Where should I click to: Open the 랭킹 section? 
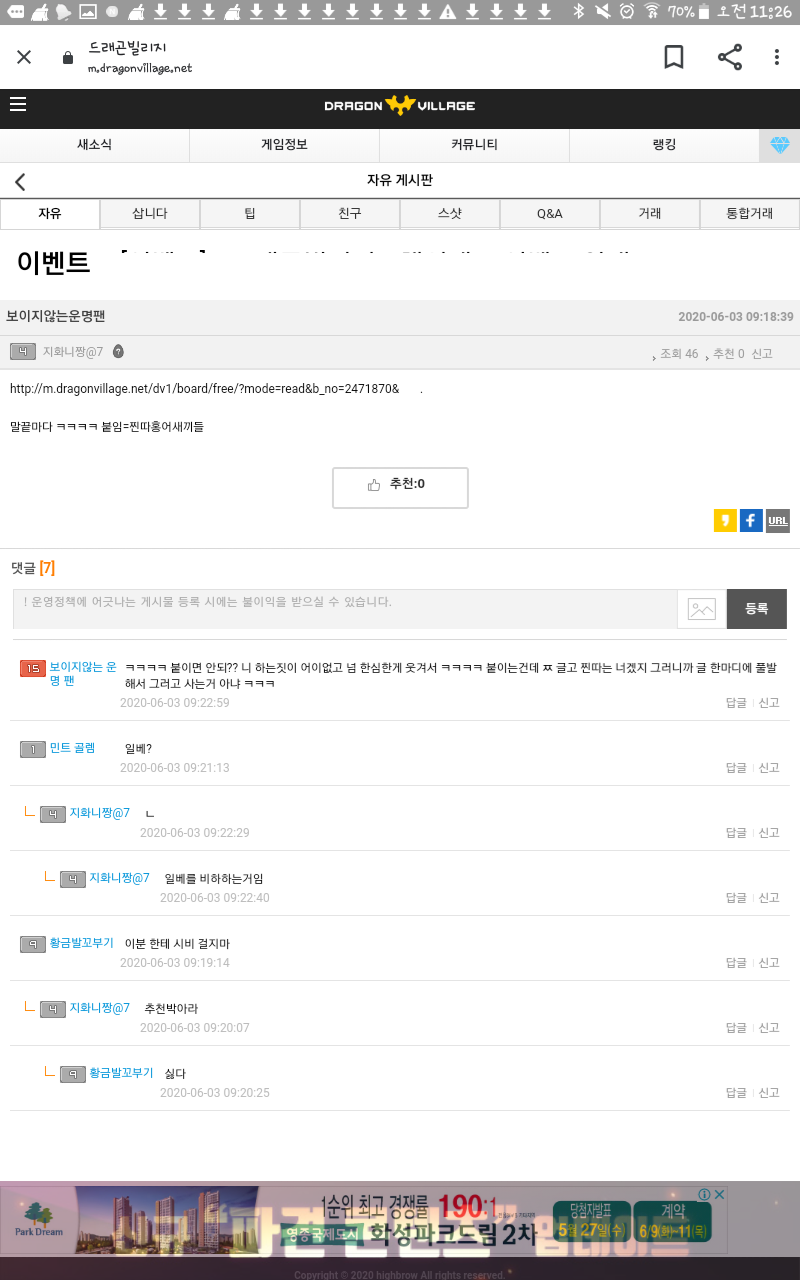(664, 145)
